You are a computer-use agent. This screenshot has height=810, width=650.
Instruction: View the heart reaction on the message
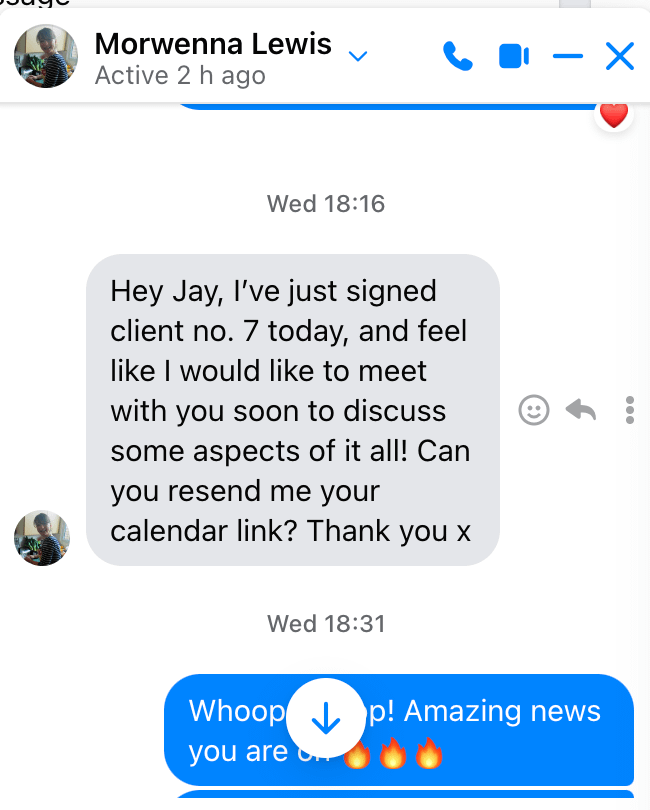(x=613, y=116)
